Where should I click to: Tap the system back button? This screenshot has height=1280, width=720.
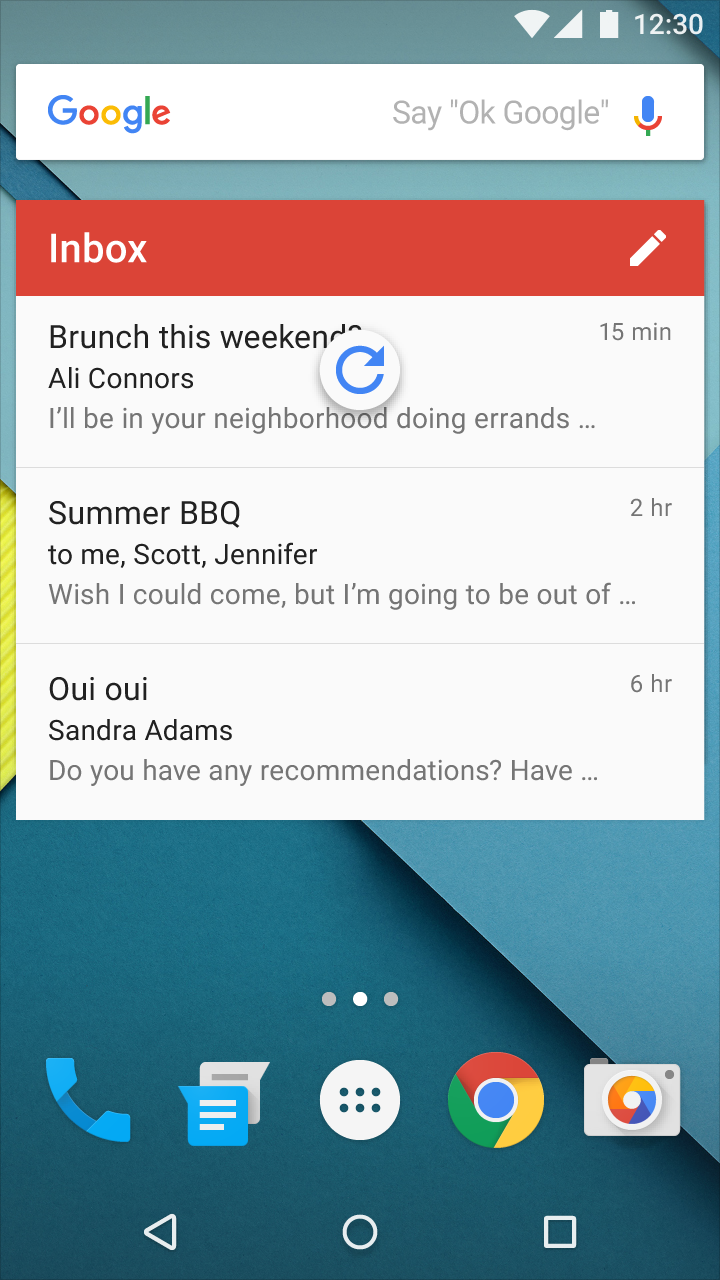[161, 1231]
